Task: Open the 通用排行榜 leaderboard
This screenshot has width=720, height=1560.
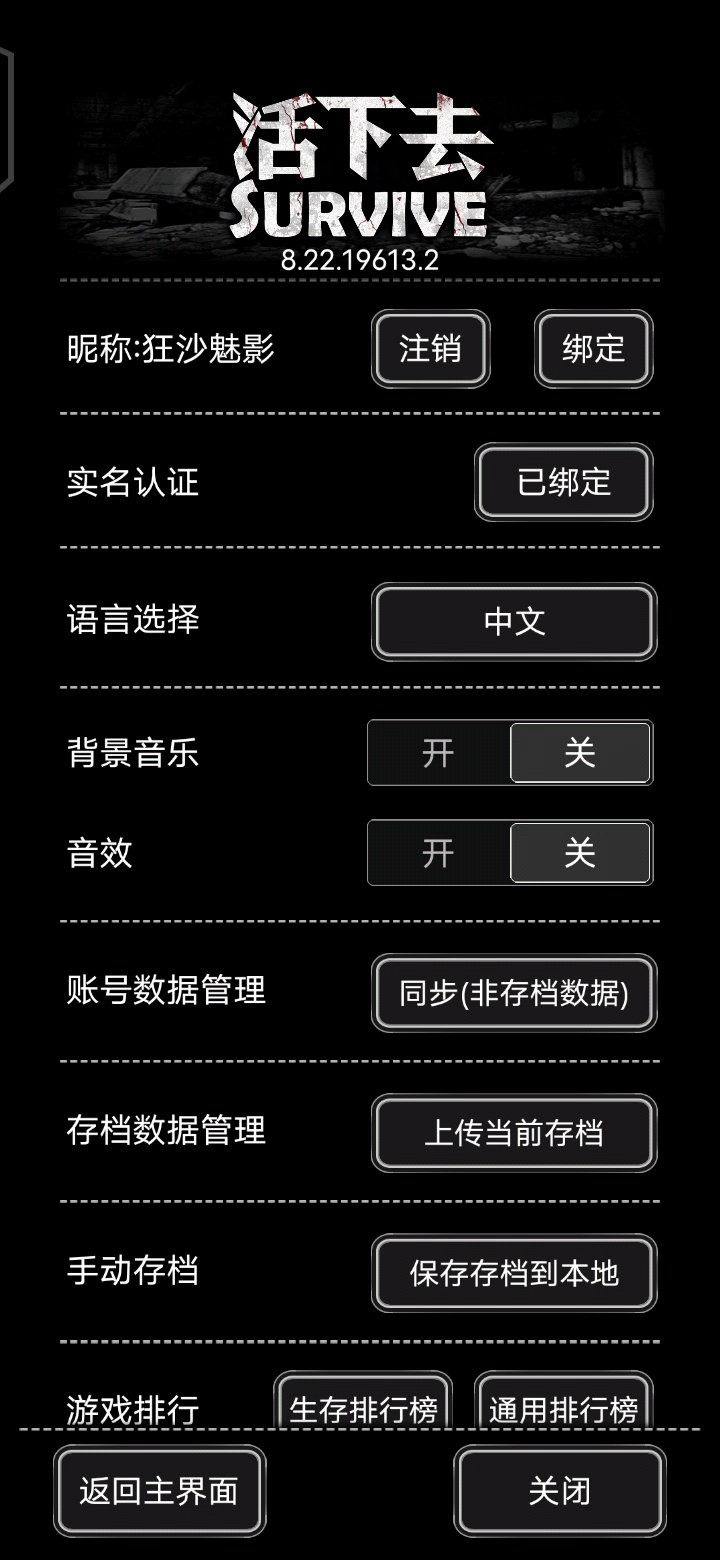Action: click(x=563, y=1405)
